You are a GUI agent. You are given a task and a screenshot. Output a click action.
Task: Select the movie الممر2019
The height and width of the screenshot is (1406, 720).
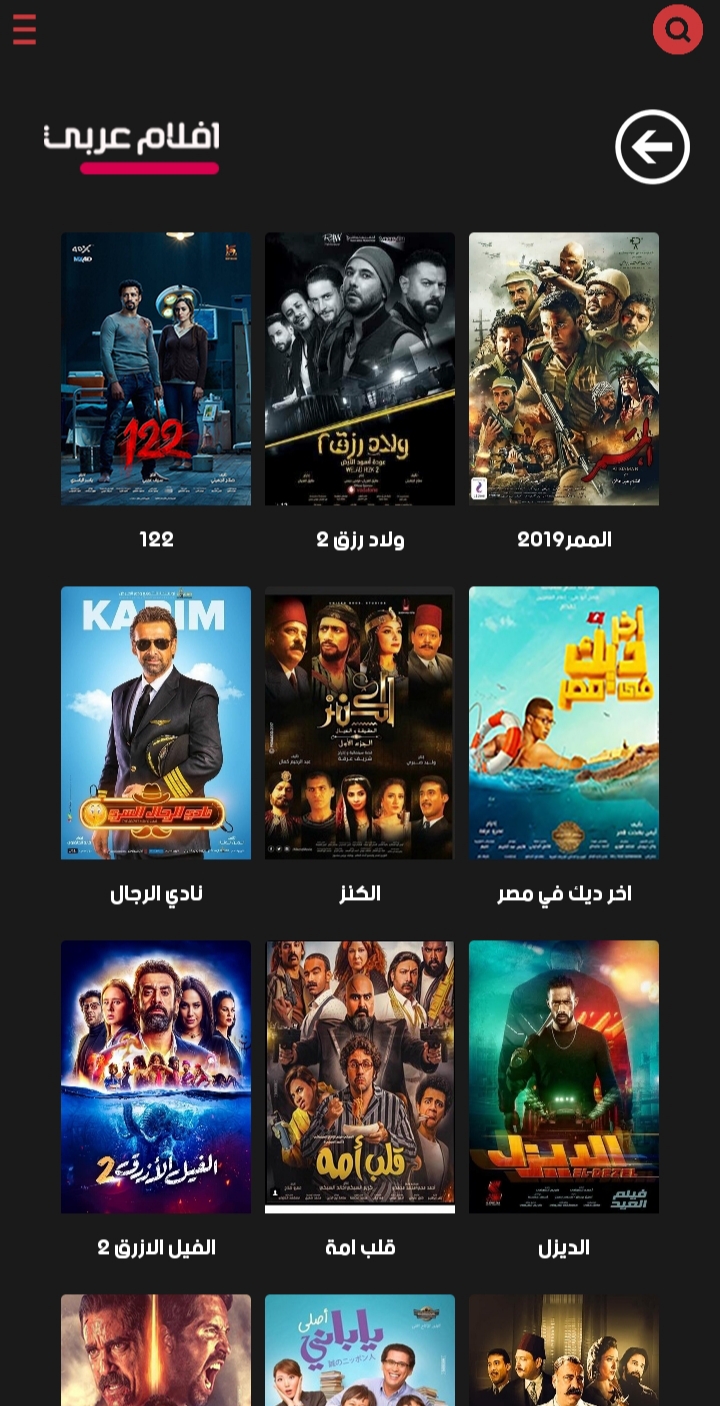click(564, 369)
